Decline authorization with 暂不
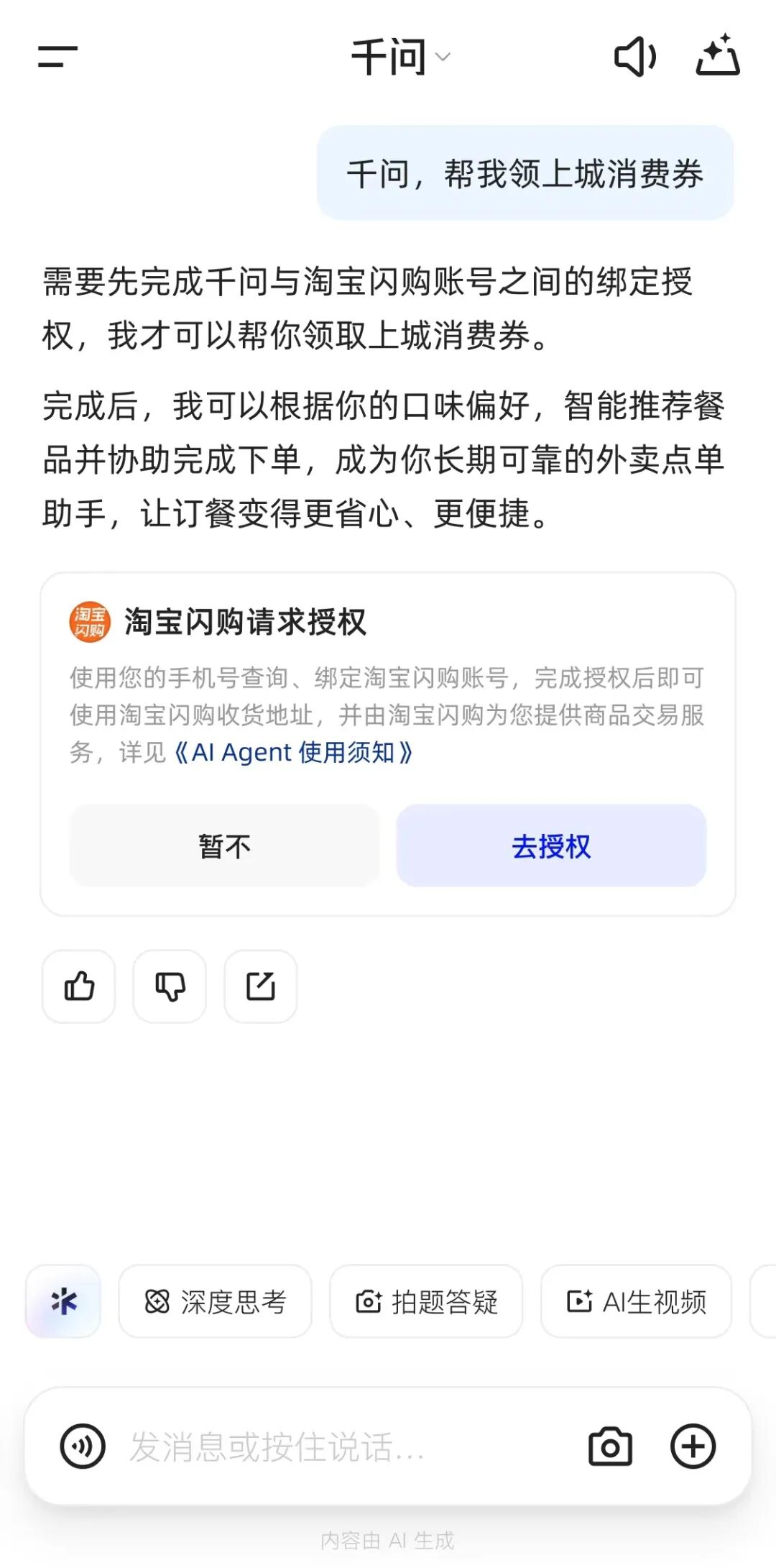776x1568 pixels. tap(224, 845)
